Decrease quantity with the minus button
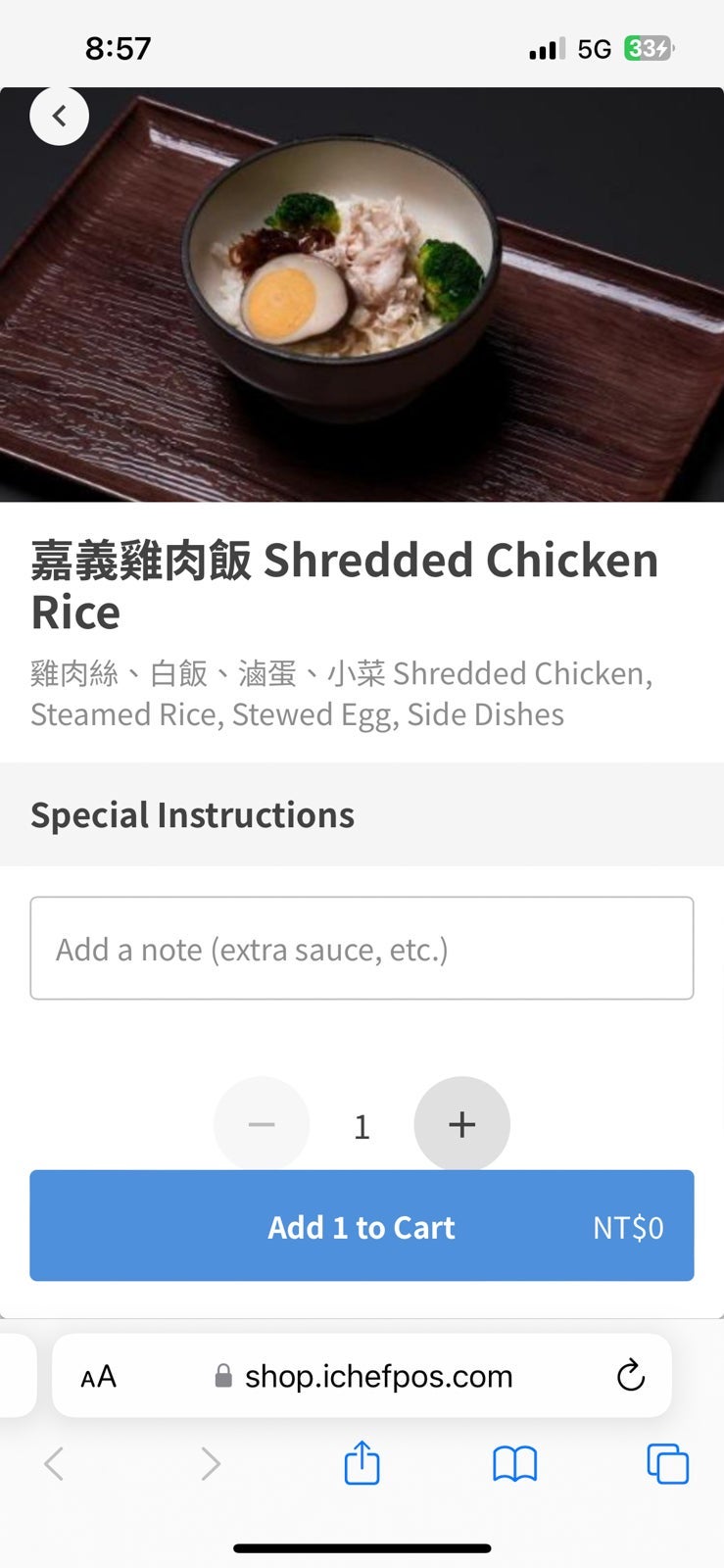 coord(262,1124)
